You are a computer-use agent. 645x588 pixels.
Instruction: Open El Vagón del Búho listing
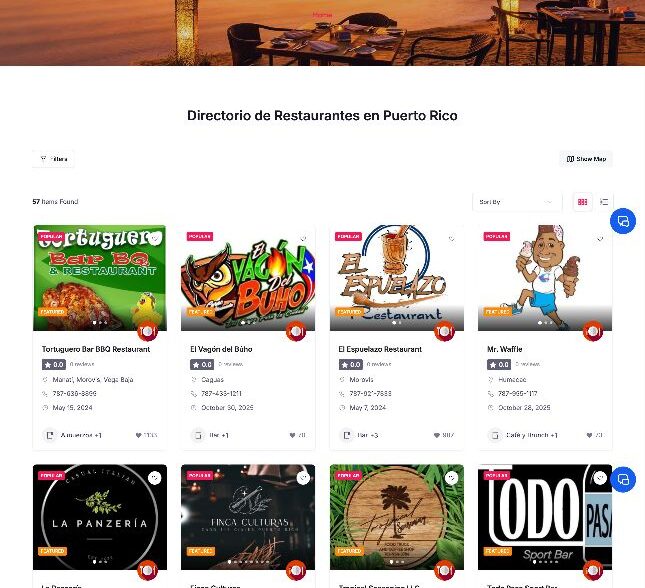[222, 349]
